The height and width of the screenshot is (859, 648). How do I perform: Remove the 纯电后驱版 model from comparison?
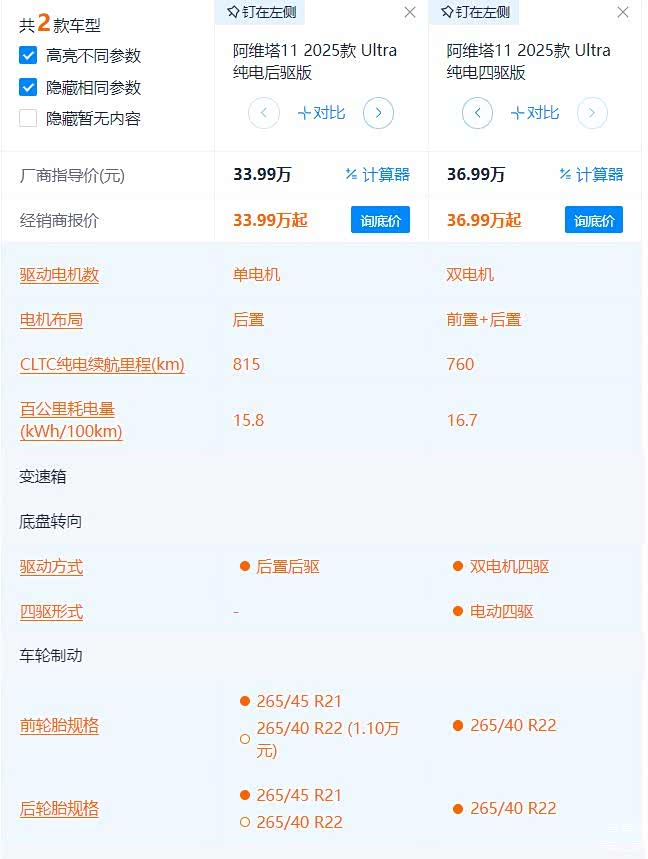[410, 12]
